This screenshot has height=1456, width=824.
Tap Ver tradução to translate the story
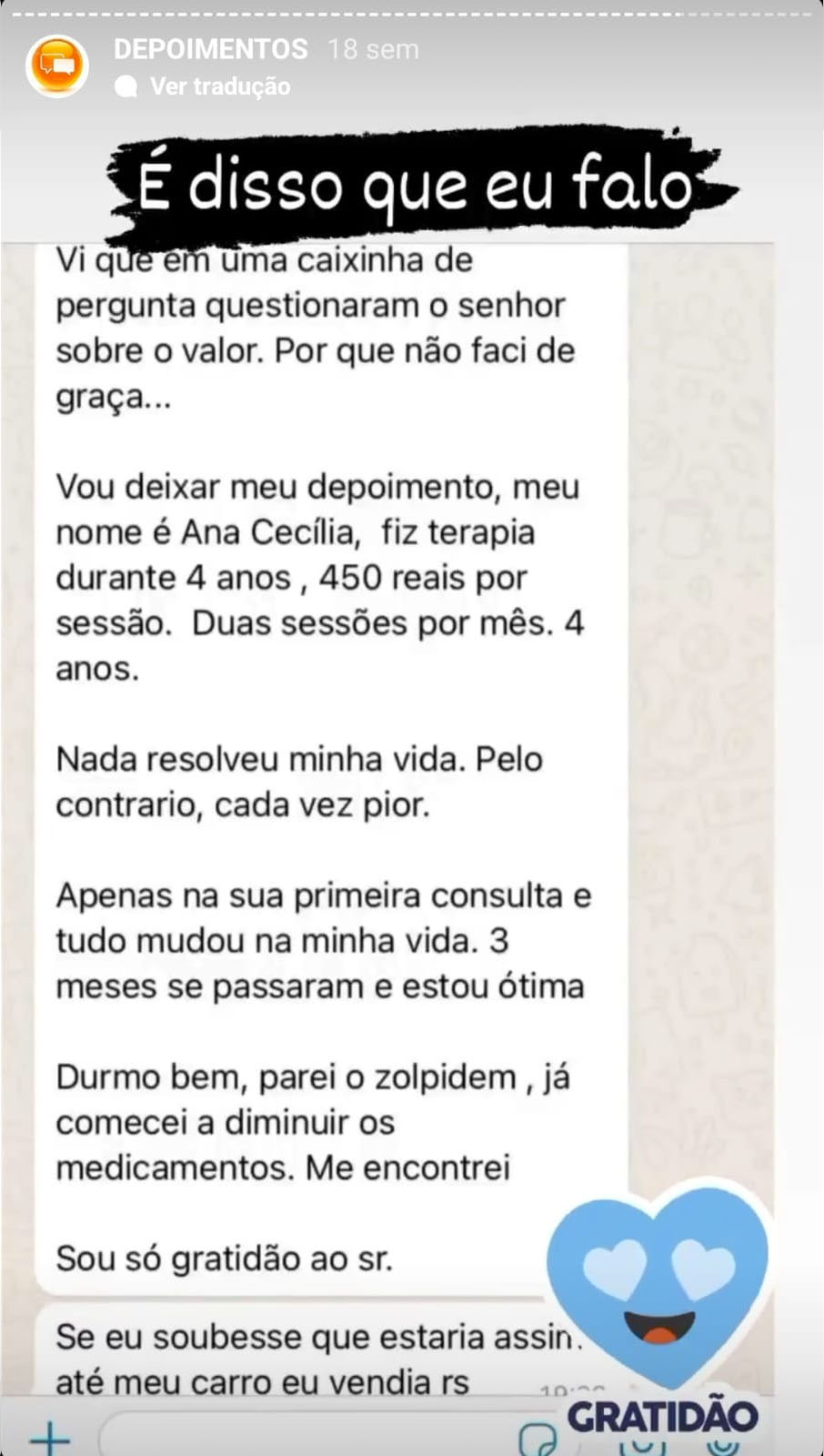tap(203, 86)
